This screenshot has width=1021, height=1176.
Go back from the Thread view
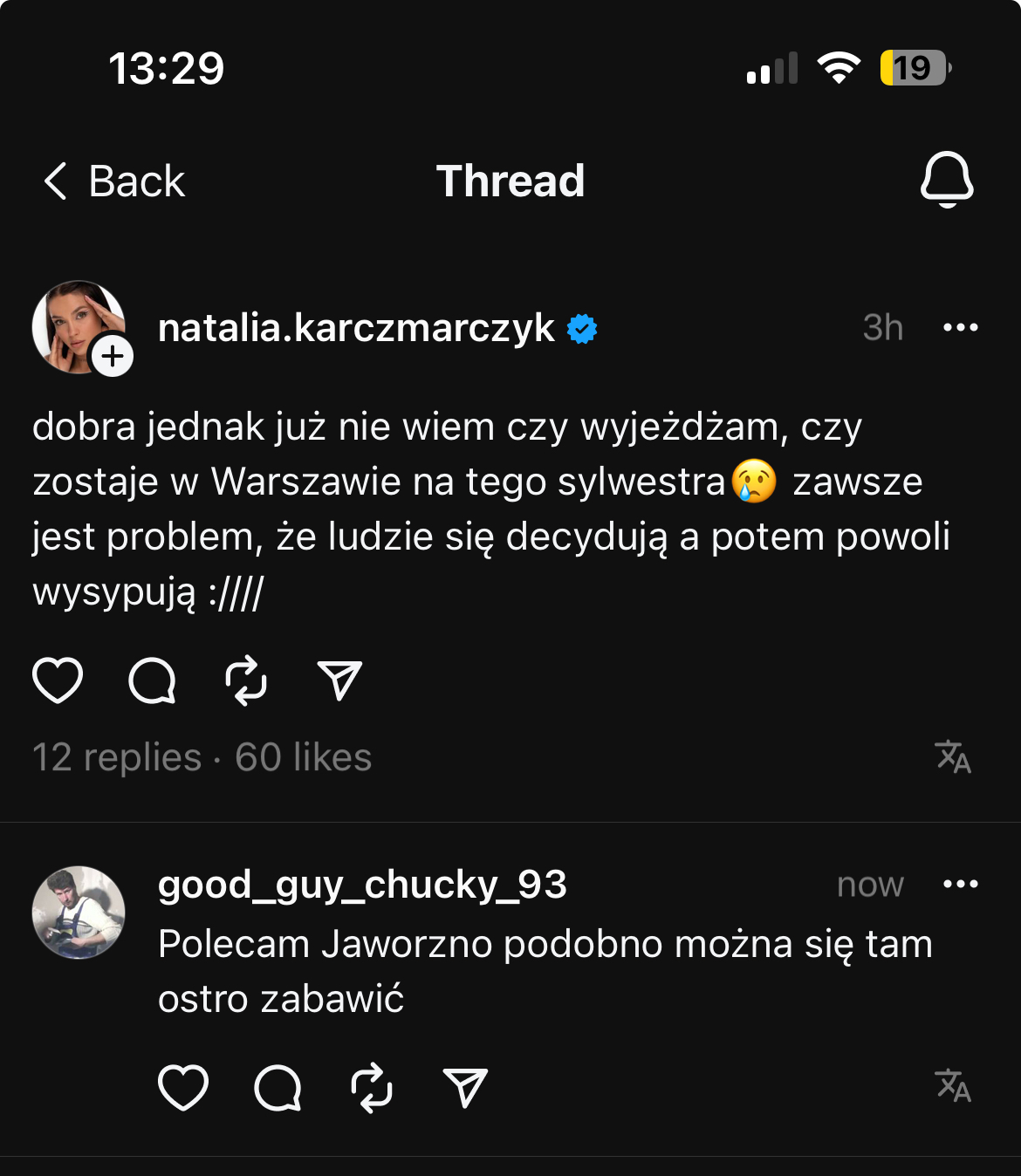click(114, 181)
